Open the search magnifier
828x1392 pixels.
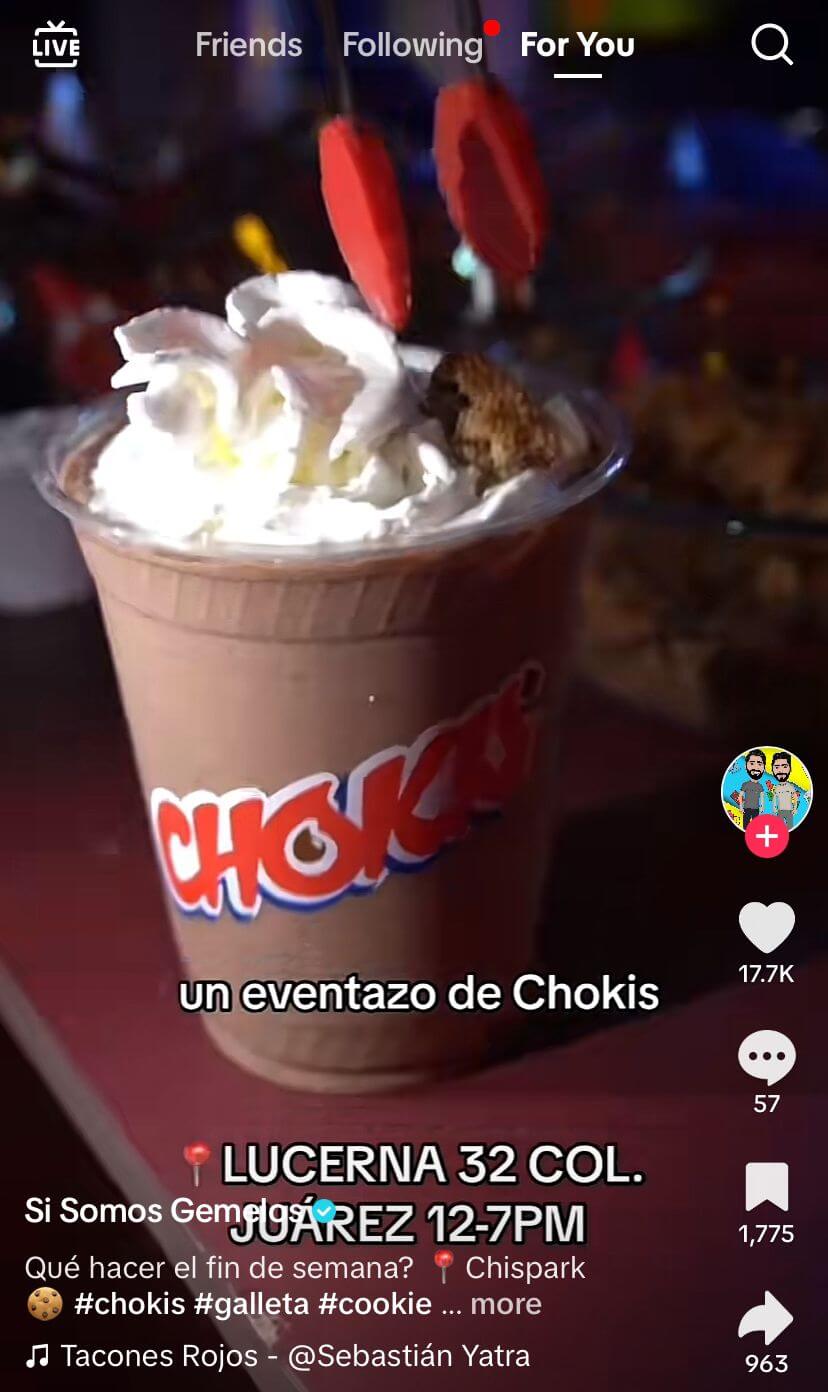tap(771, 45)
